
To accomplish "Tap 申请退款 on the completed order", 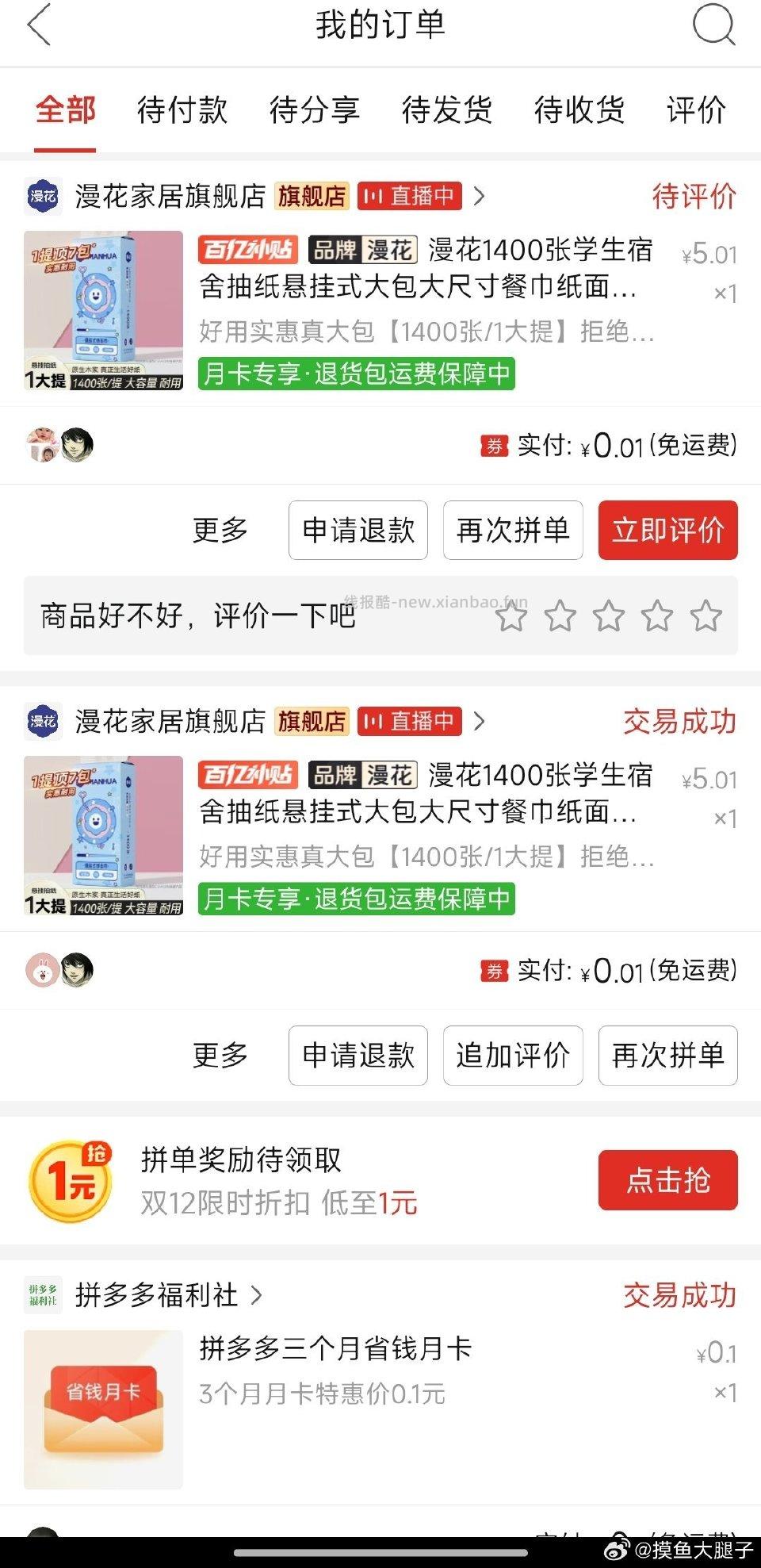I will [358, 1056].
